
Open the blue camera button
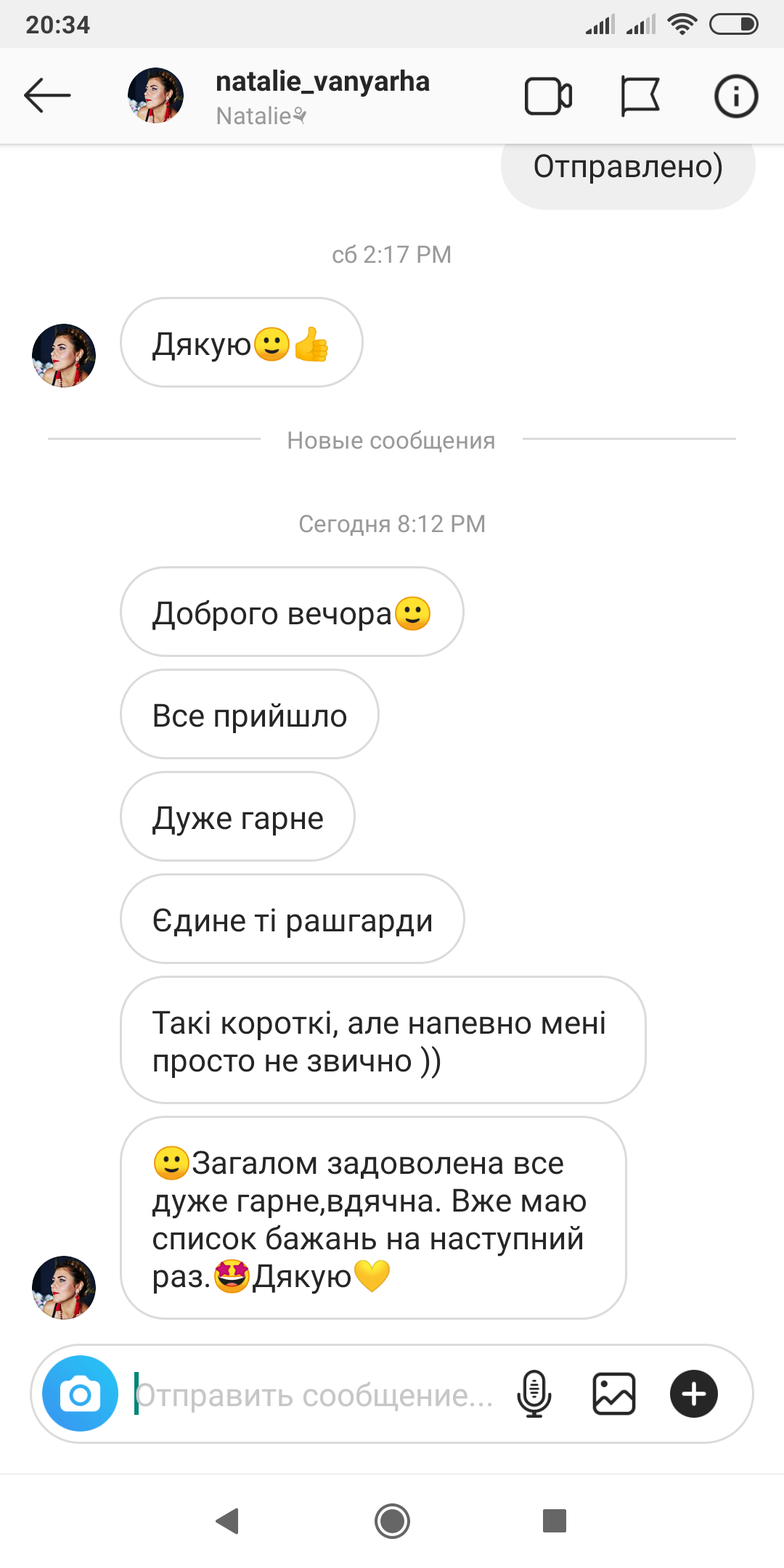tap(80, 1394)
